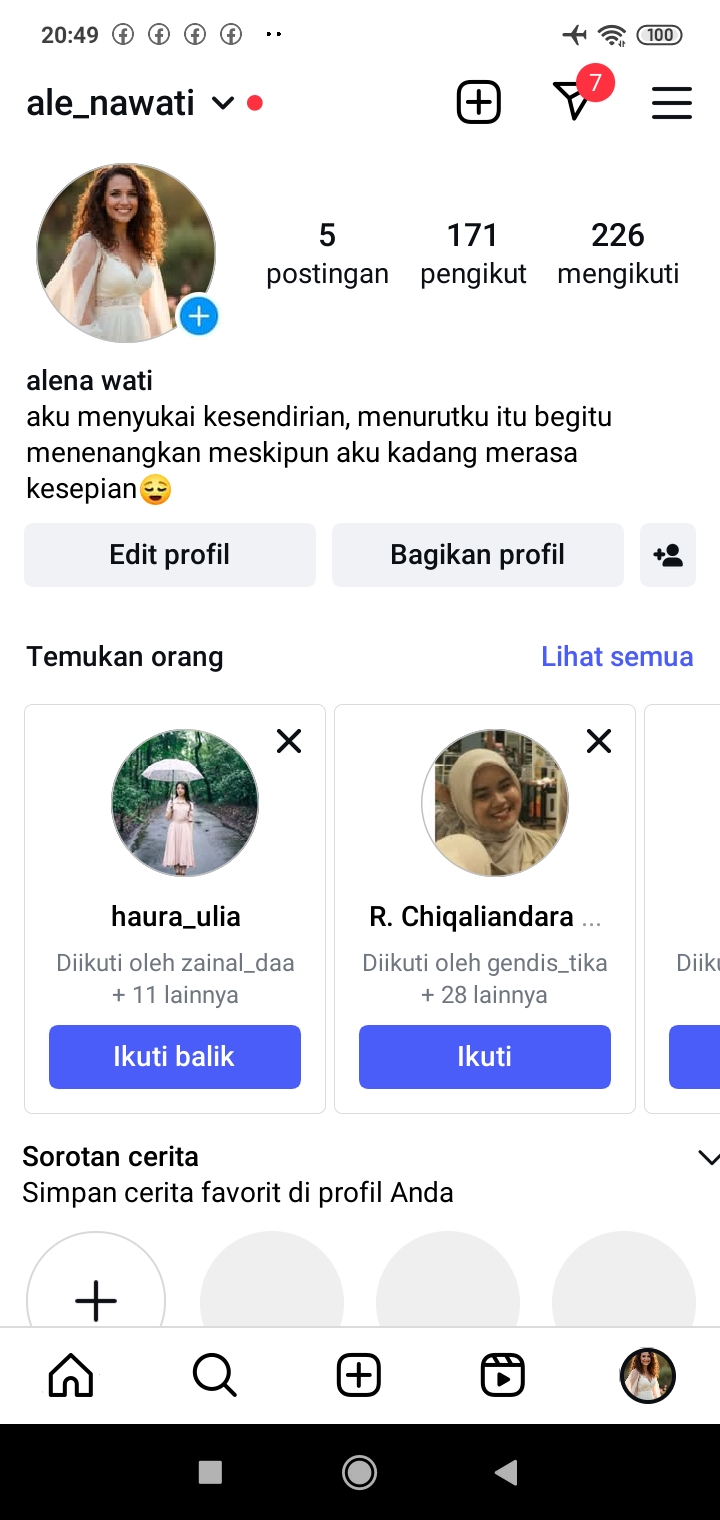
Task: Toggle the discover people icon button
Action: click(667, 555)
